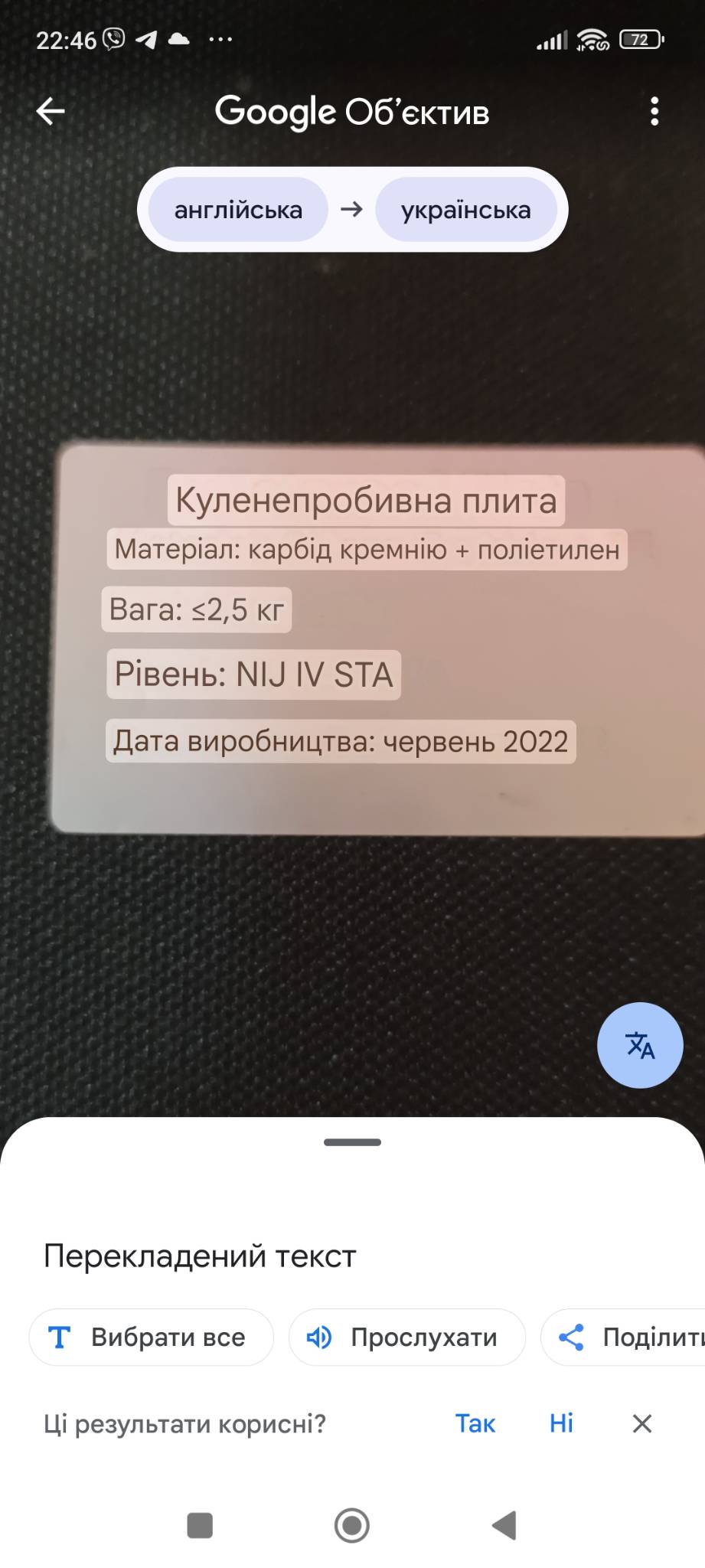Select all text with Вибрати все
This screenshot has width=705, height=1568.
click(x=151, y=1337)
